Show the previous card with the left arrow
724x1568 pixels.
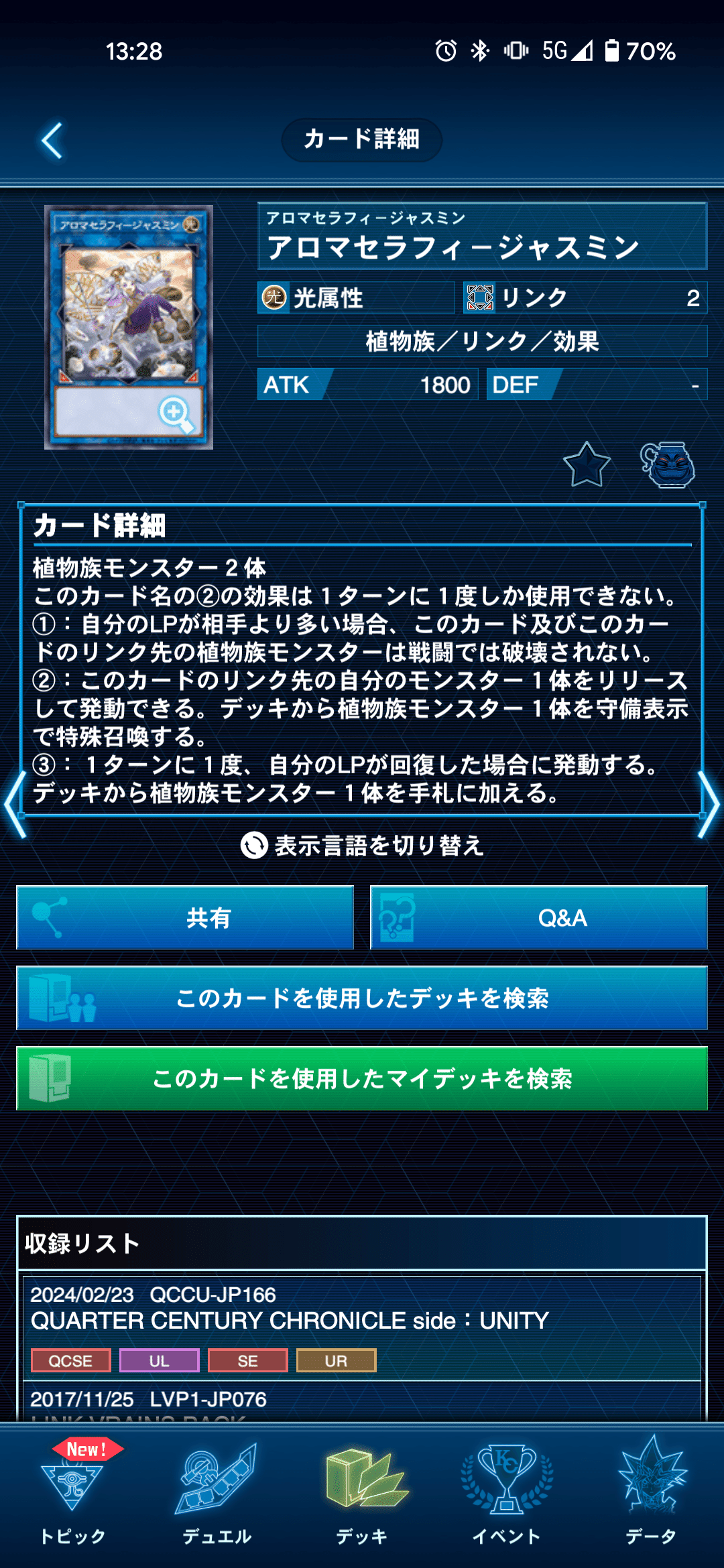(x=15, y=804)
